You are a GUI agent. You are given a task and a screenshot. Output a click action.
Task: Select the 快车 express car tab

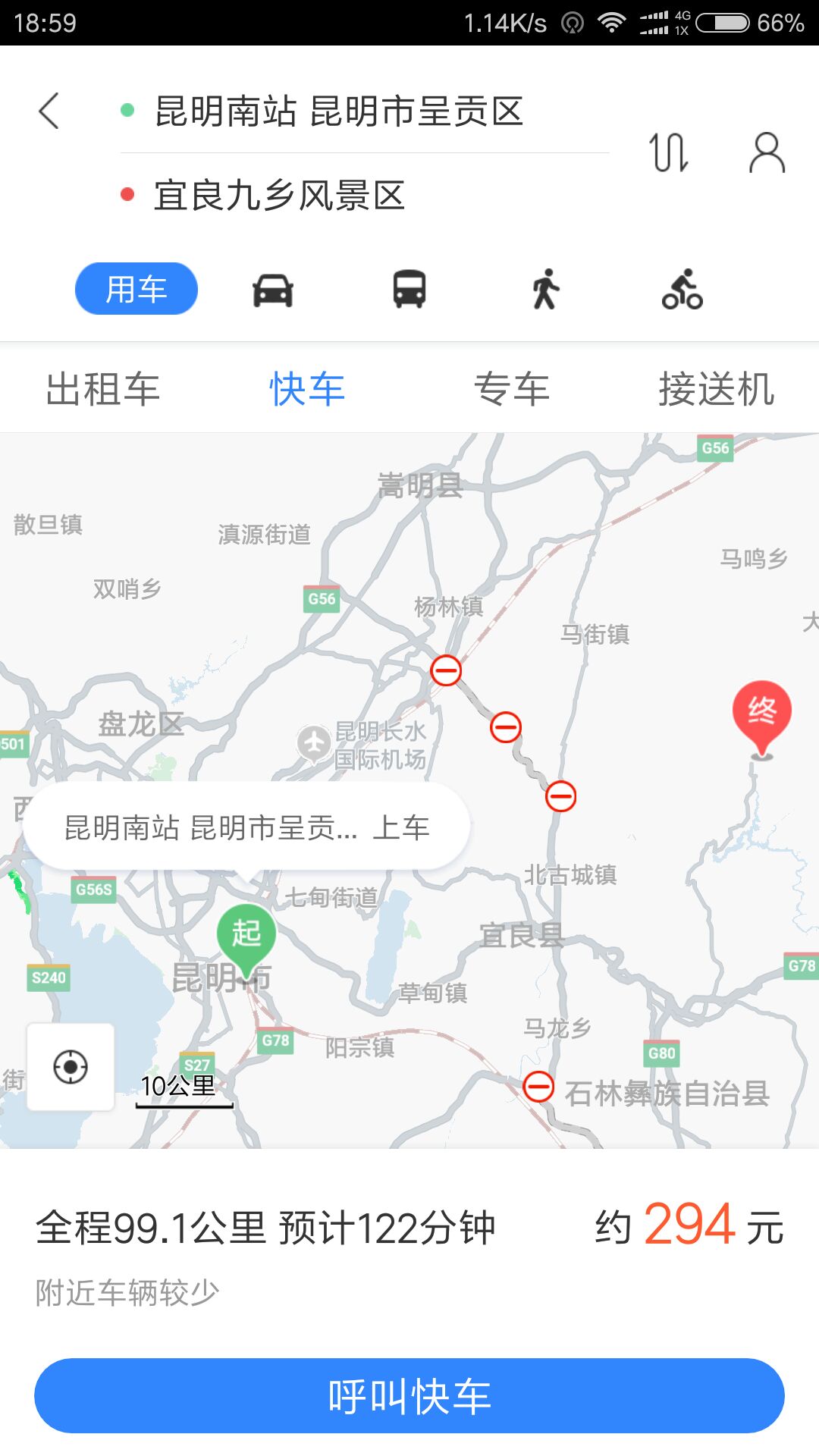click(307, 390)
